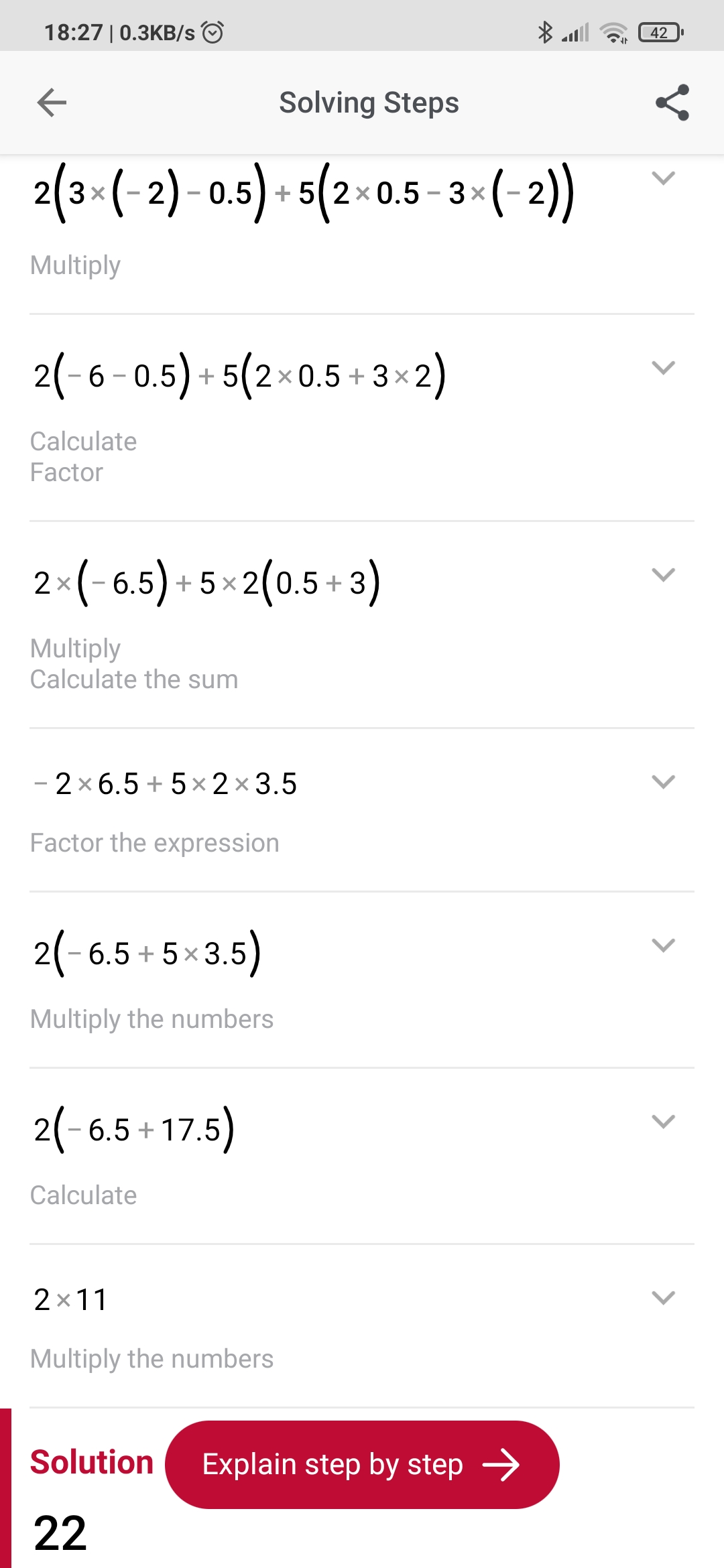Expand the 2(−6−0.5)+5(2×0.5+3×2) step
This screenshot has width=724, height=1568.
point(662,368)
